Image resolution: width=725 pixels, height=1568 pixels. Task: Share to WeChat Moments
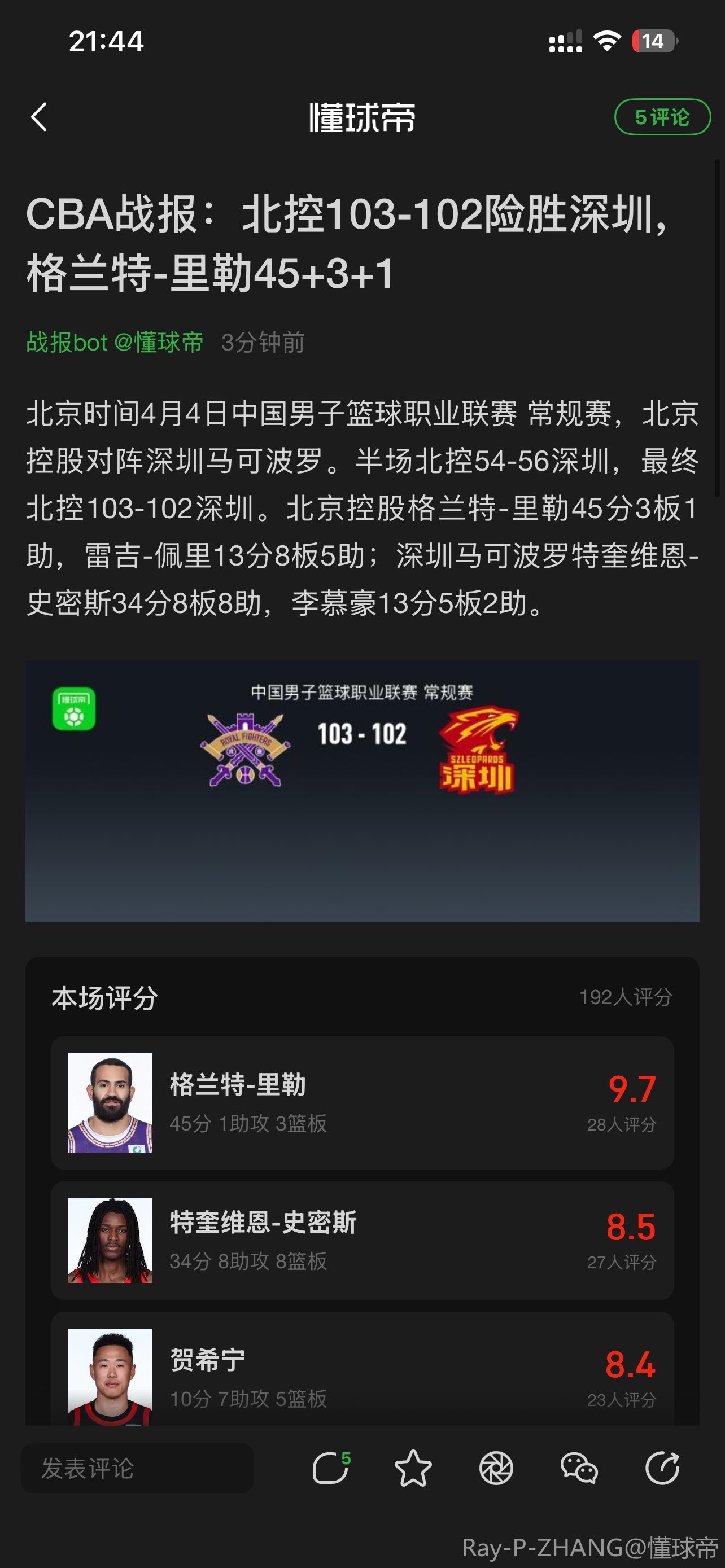(496, 1468)
